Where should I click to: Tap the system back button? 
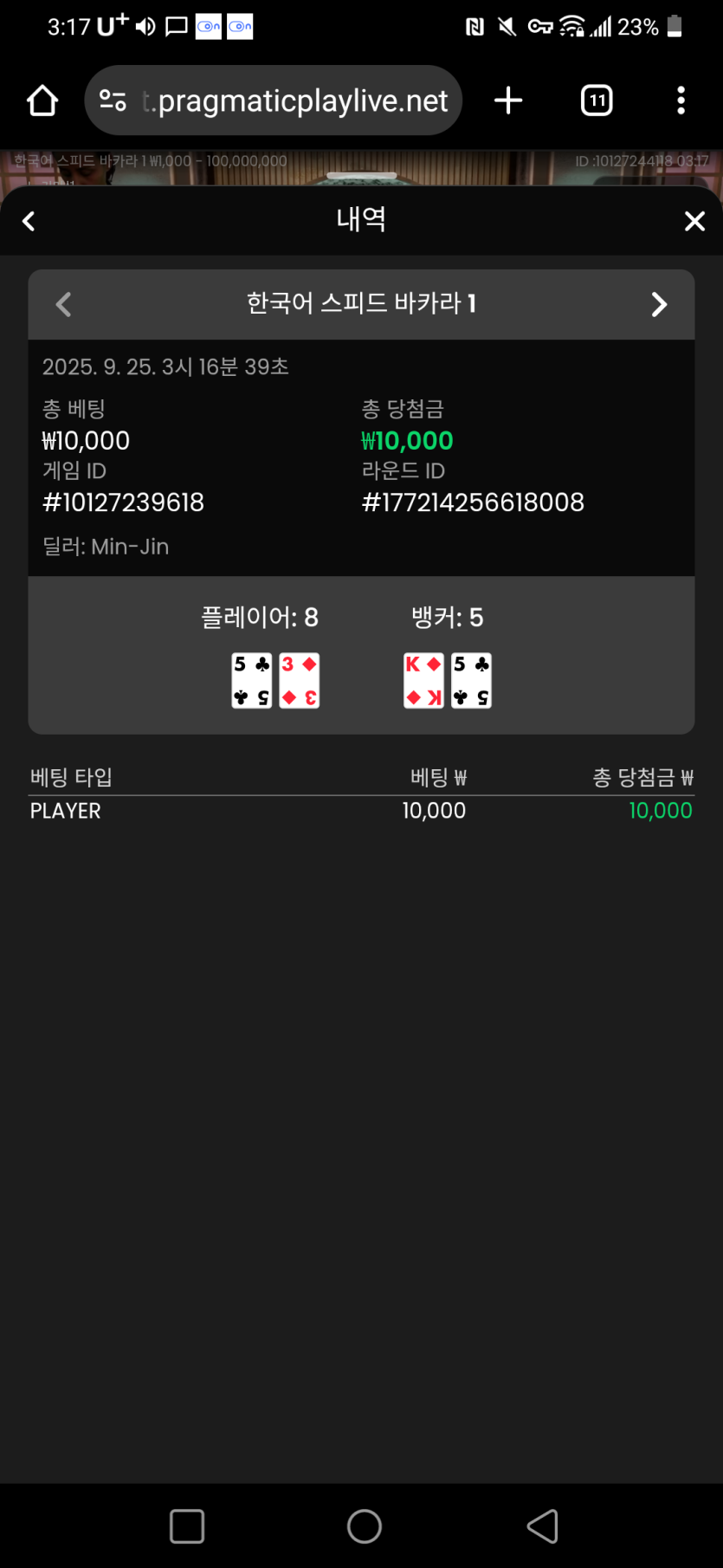[x=543, y=1526]
